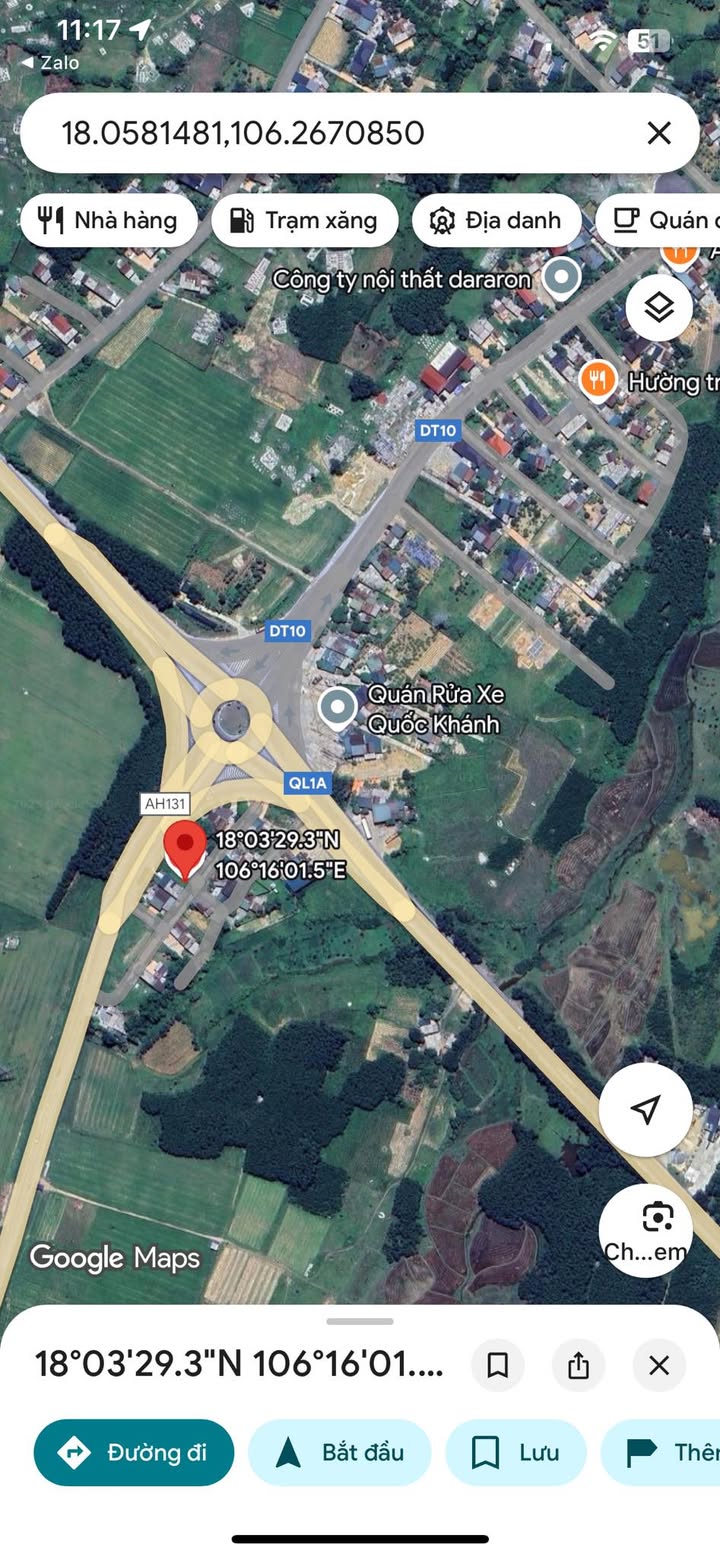
Task: Clear the coordinates in the search box
Action: click(x=658, y=133)
